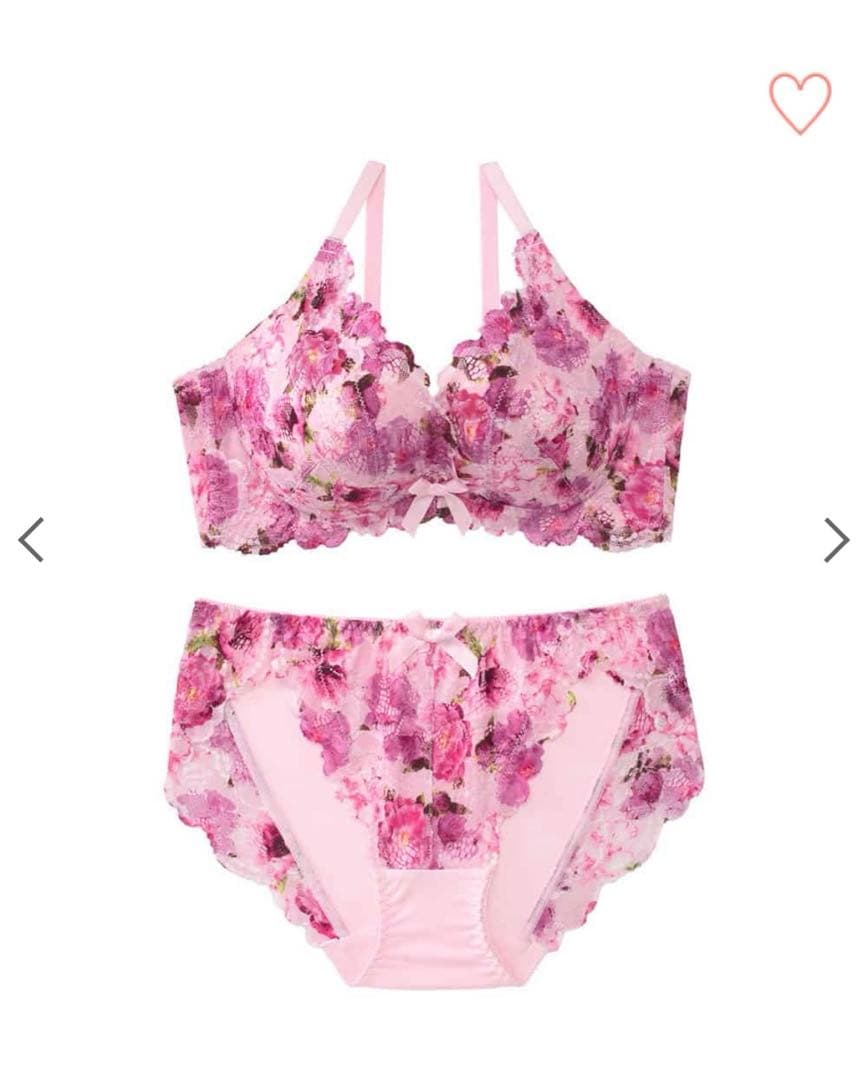The width and height of the screenshot is (868, 1080).
Task: Click the left chevron for previous photo
Action: point(30,538)
